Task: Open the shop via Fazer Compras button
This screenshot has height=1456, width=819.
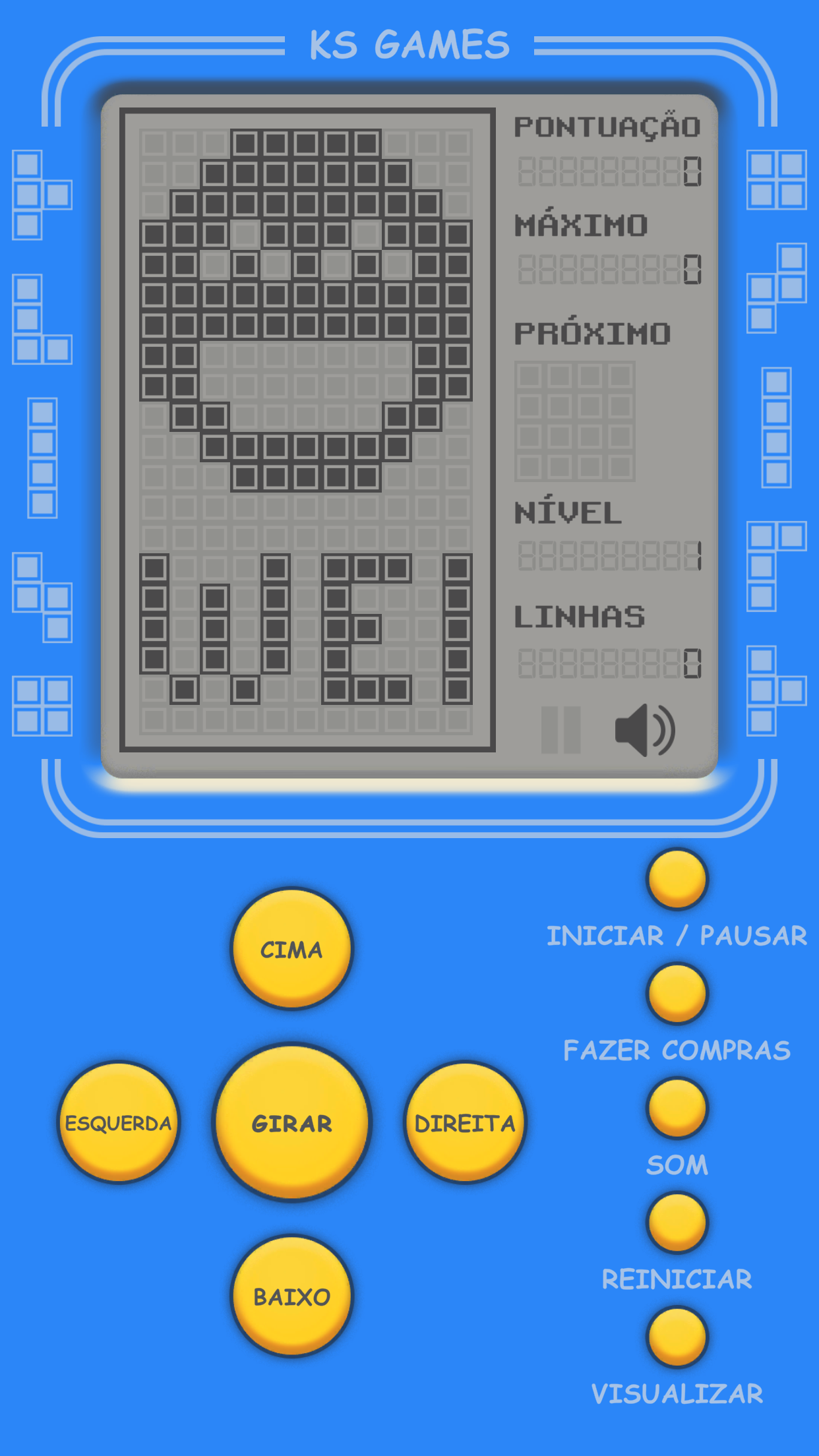Action: (677, 993)
